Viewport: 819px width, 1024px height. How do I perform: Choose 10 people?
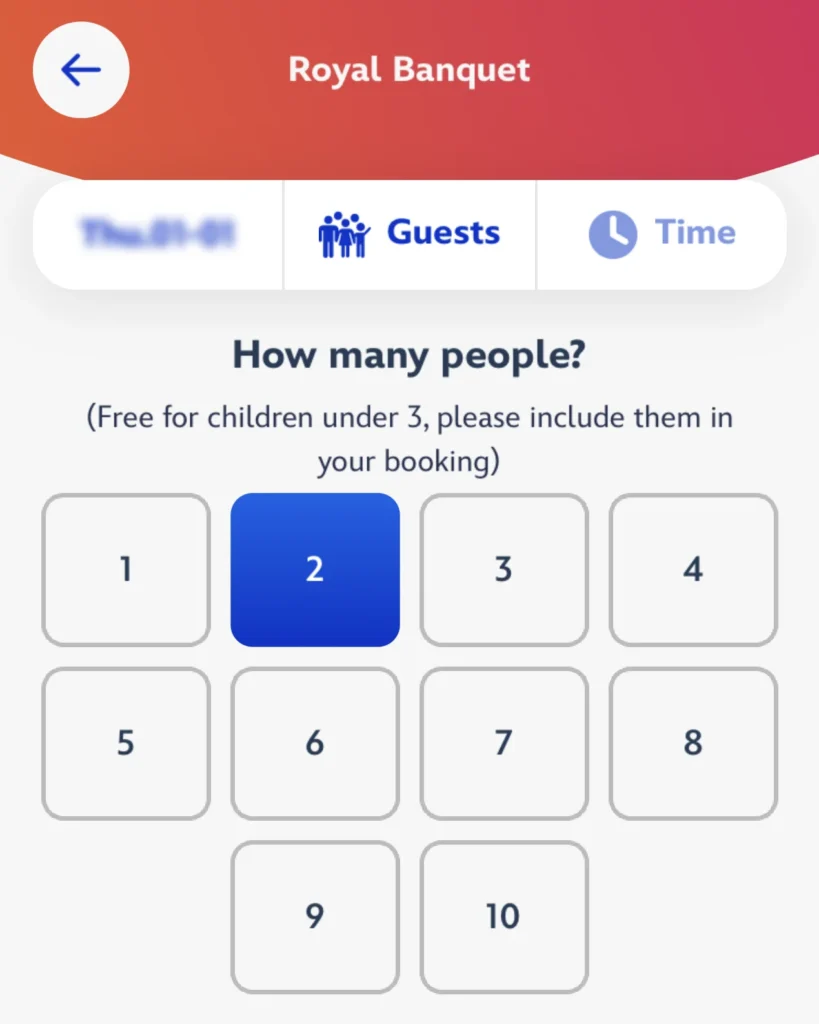504,916
